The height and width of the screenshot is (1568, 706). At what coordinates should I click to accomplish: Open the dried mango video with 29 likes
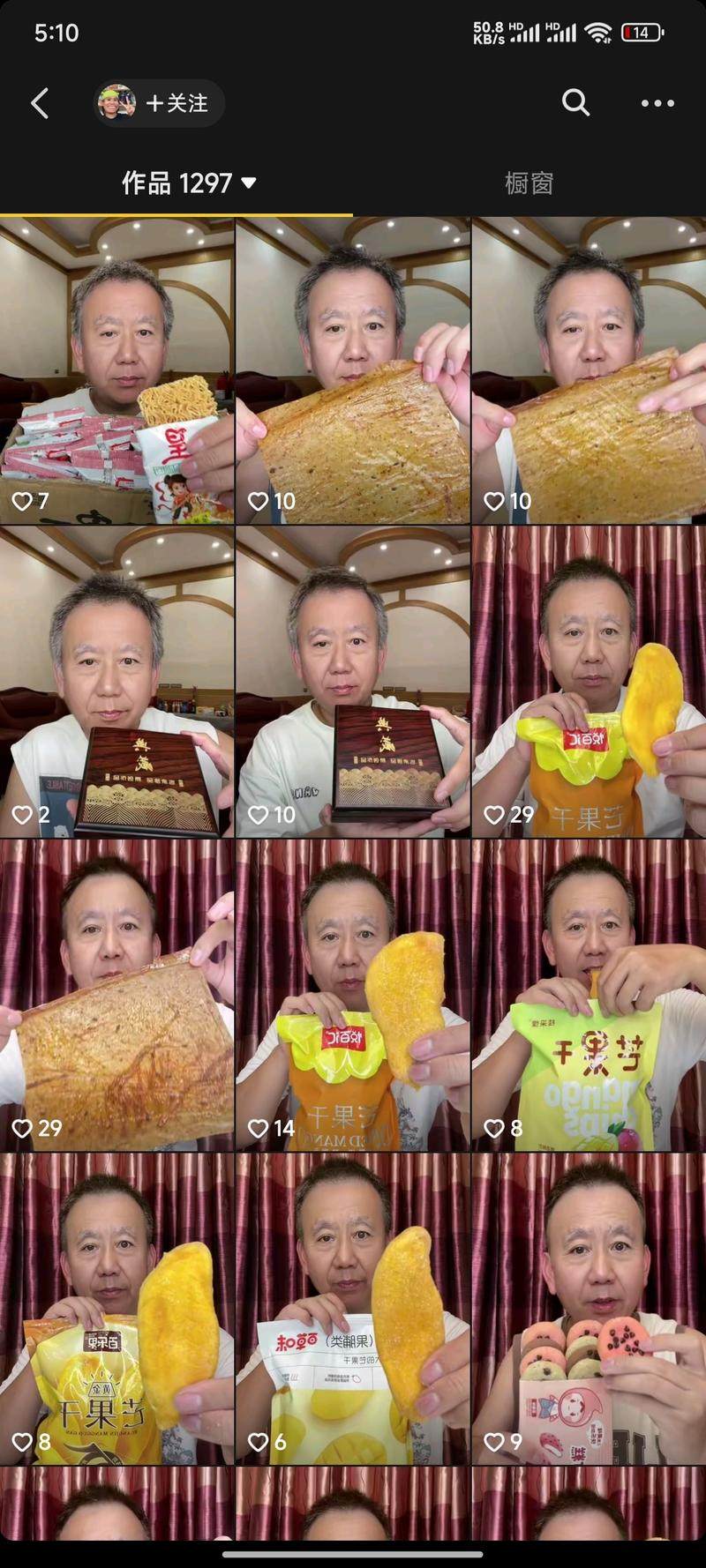[589, 682]
